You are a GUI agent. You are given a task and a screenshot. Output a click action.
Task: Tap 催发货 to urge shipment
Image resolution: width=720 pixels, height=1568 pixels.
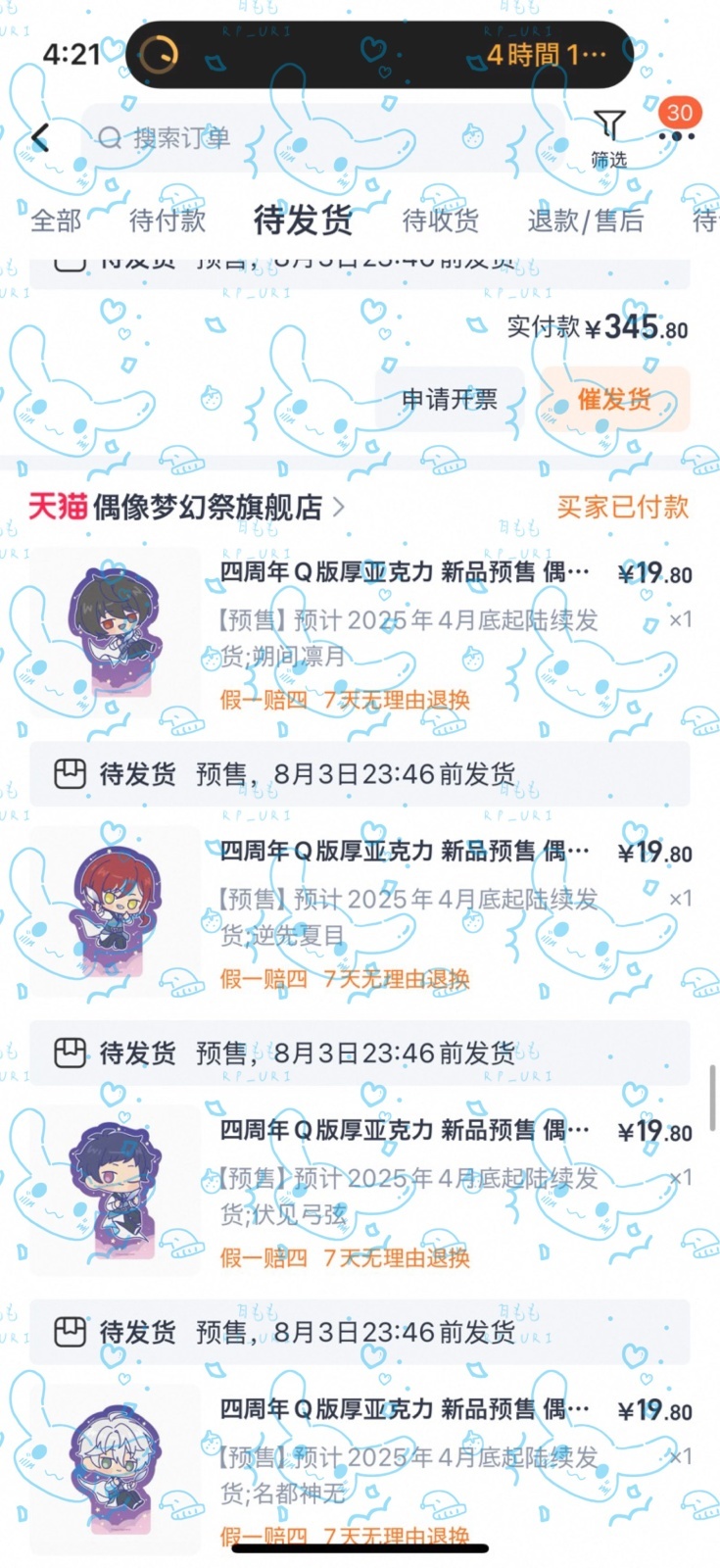pyautogui.click(x=614, y=399)
